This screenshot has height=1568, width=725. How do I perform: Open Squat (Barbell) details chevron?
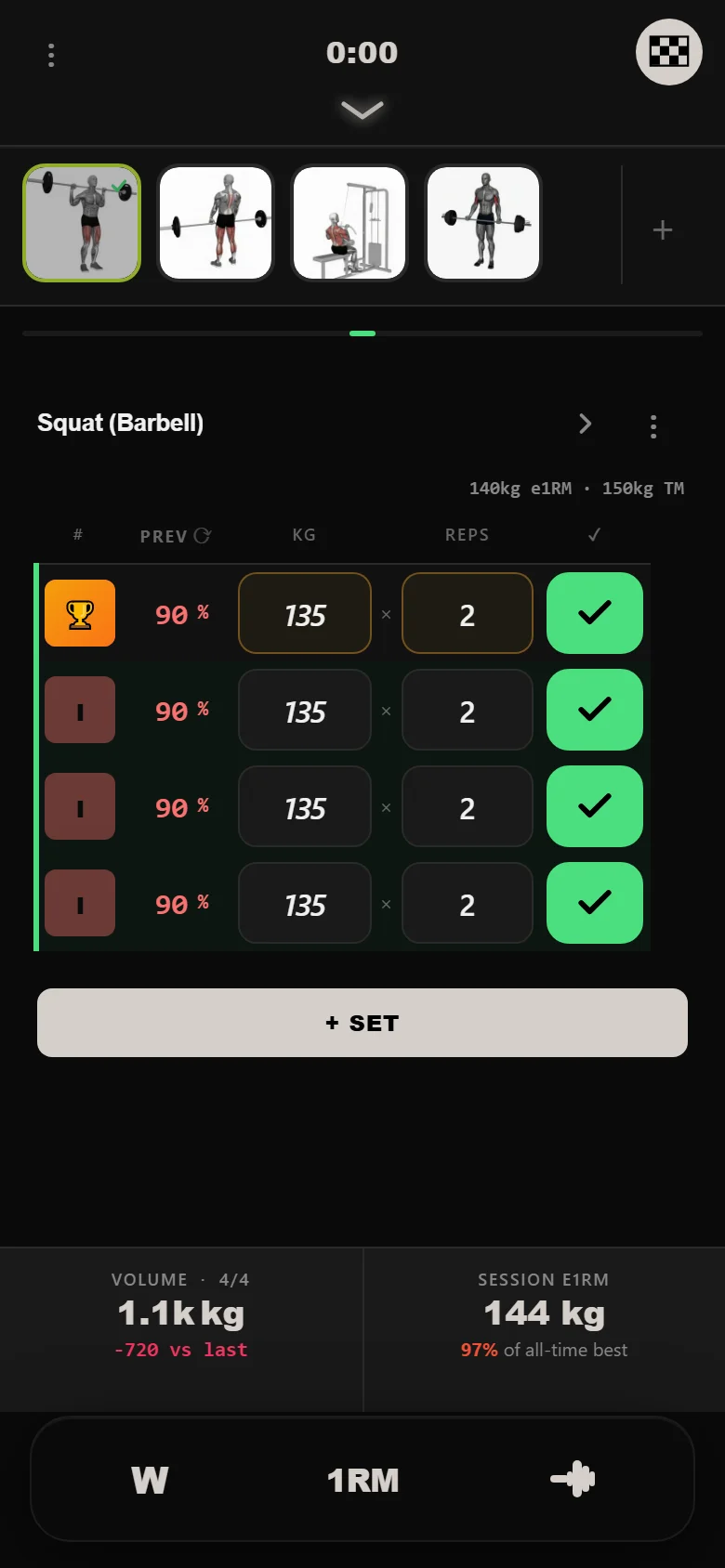coord(586,424)
